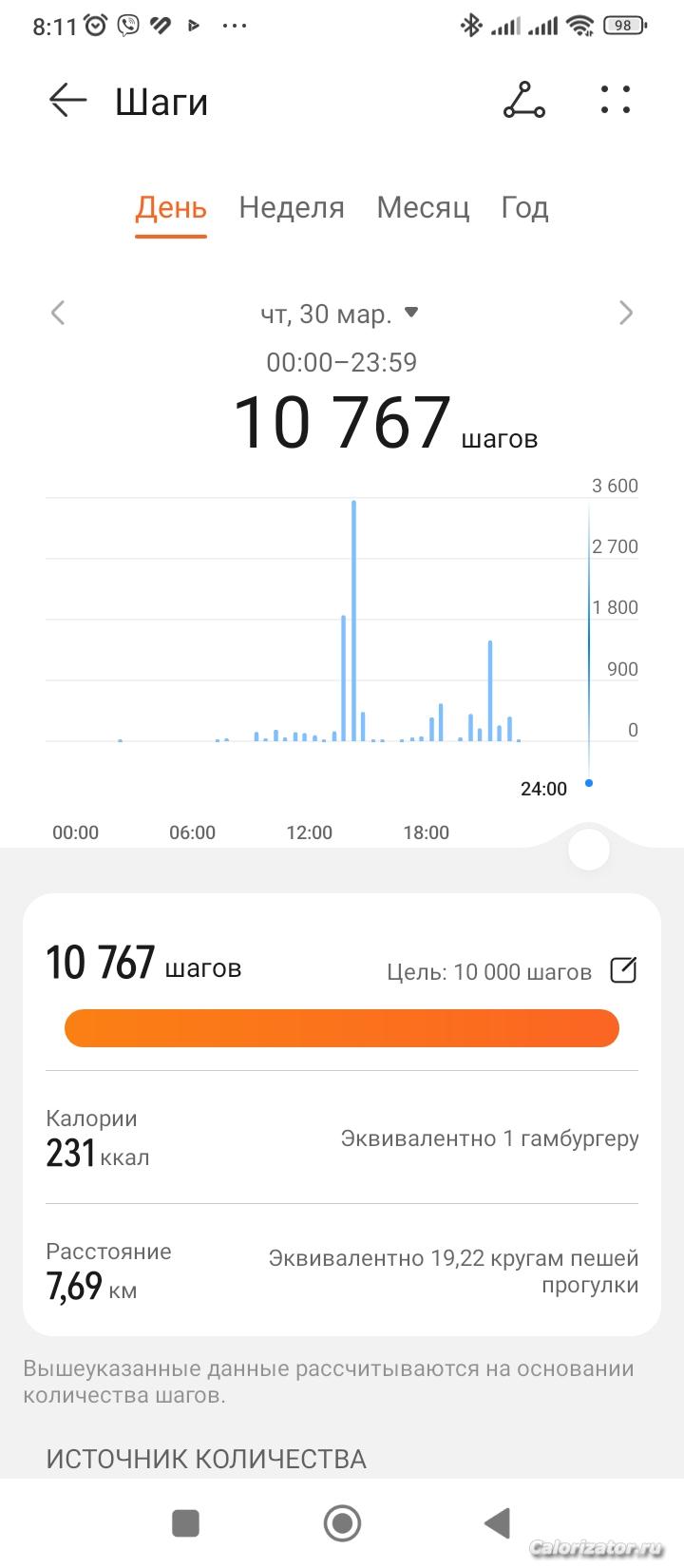Viewport: 684px width, 1568px height.
Task: Go to the previous day
Action: pyautogui.click(x=58, y=313)
